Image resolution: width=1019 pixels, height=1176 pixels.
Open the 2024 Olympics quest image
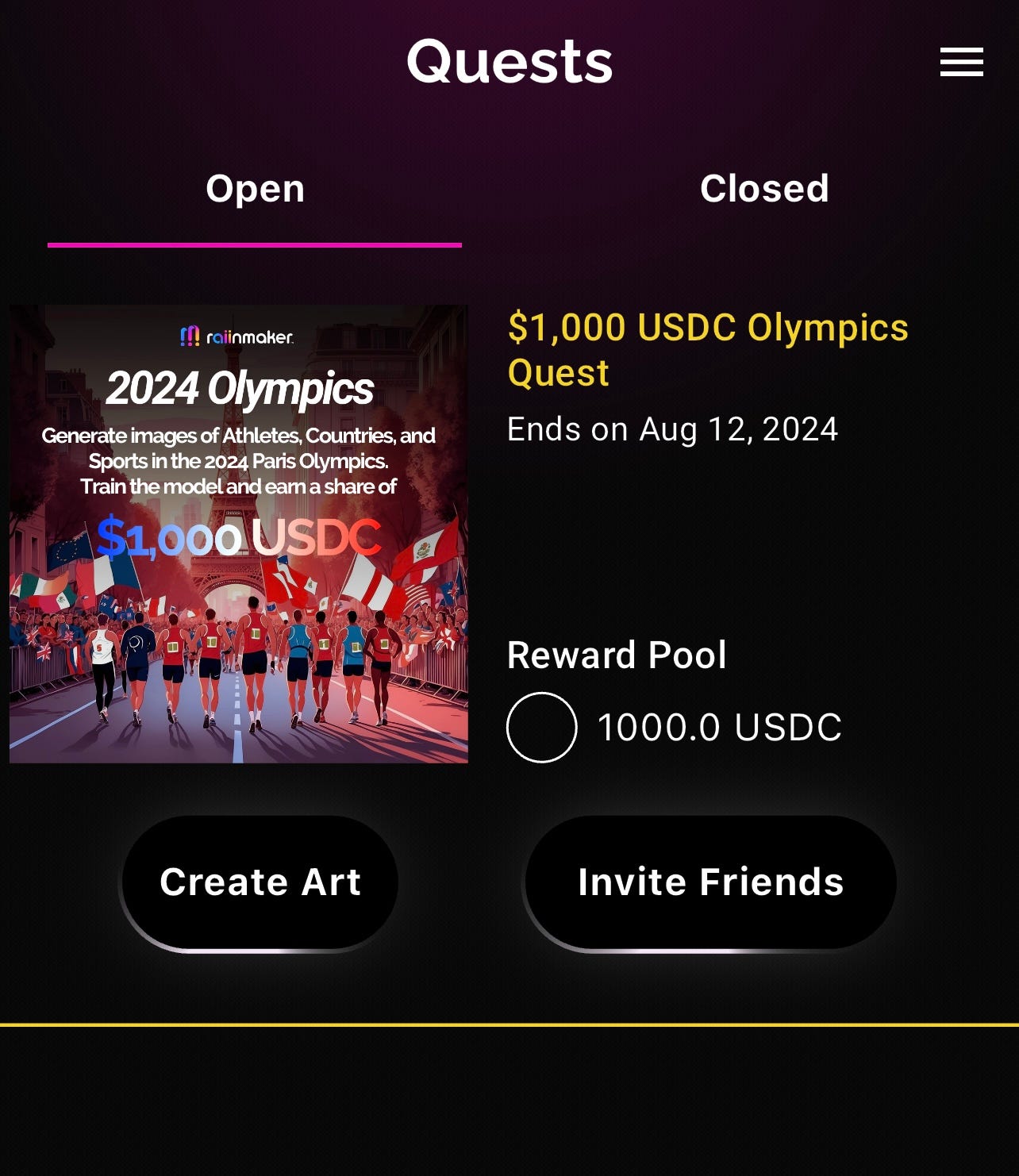click(x=238, y=533)
